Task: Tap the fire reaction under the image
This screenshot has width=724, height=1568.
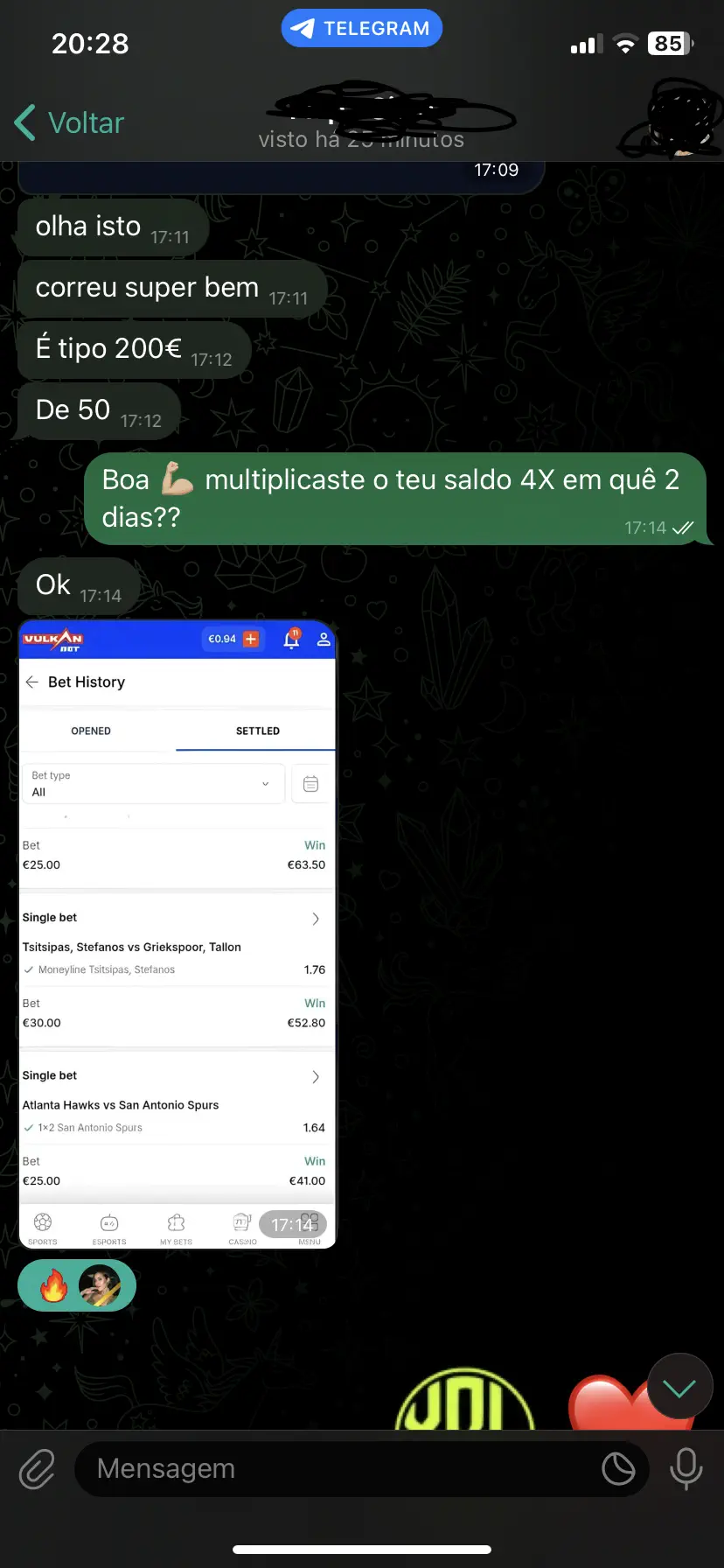Action: [54, 1285]
